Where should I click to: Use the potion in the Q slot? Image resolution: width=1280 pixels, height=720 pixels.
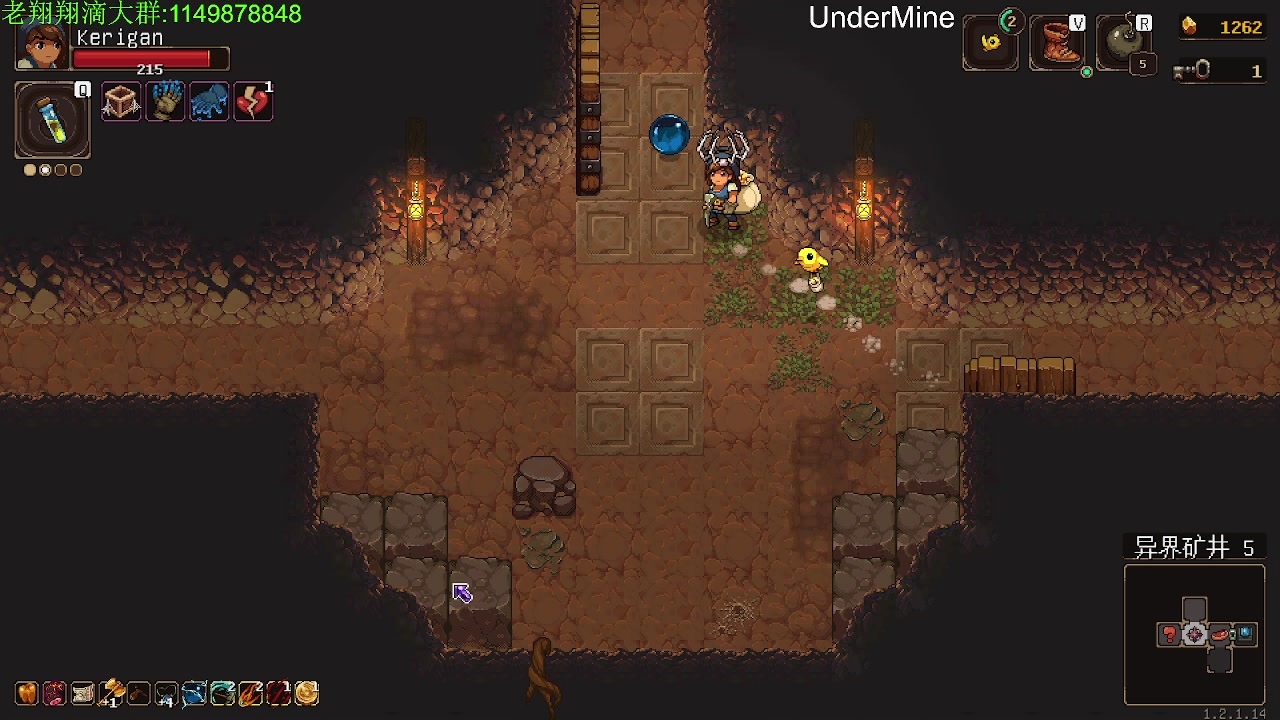click(x=52, y=120)
